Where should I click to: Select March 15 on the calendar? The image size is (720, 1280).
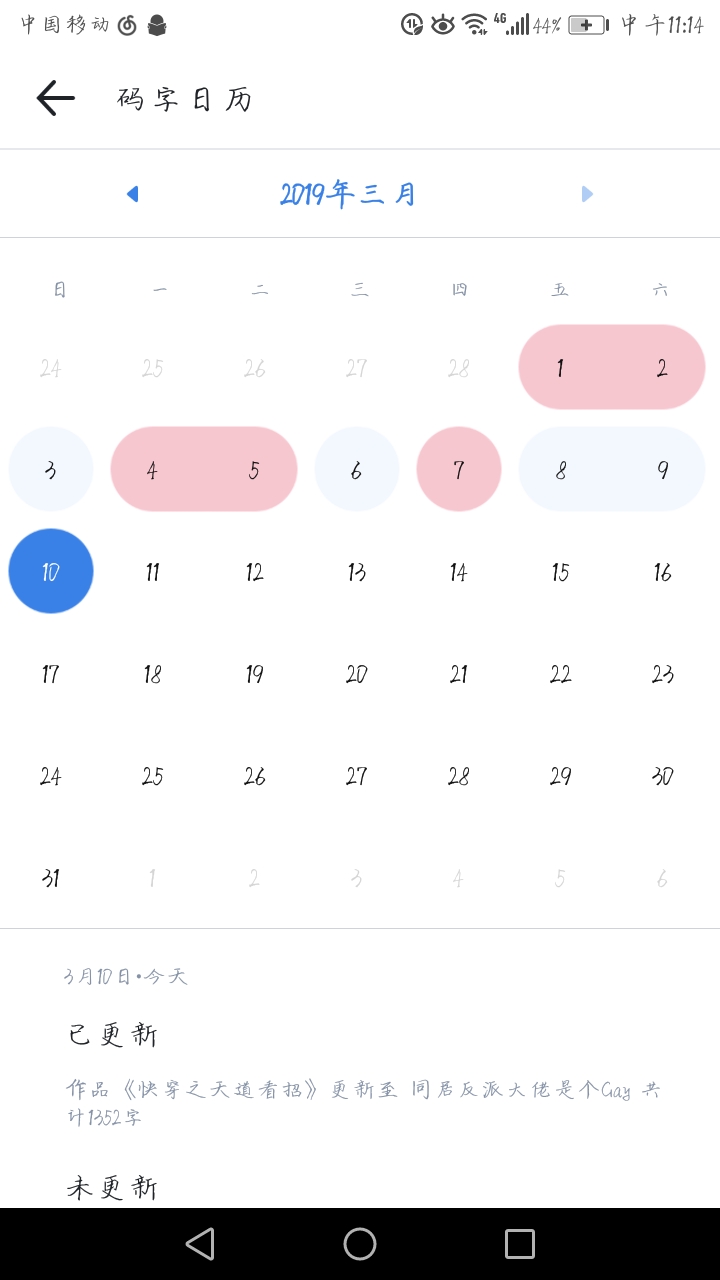[x=560, y=571]
